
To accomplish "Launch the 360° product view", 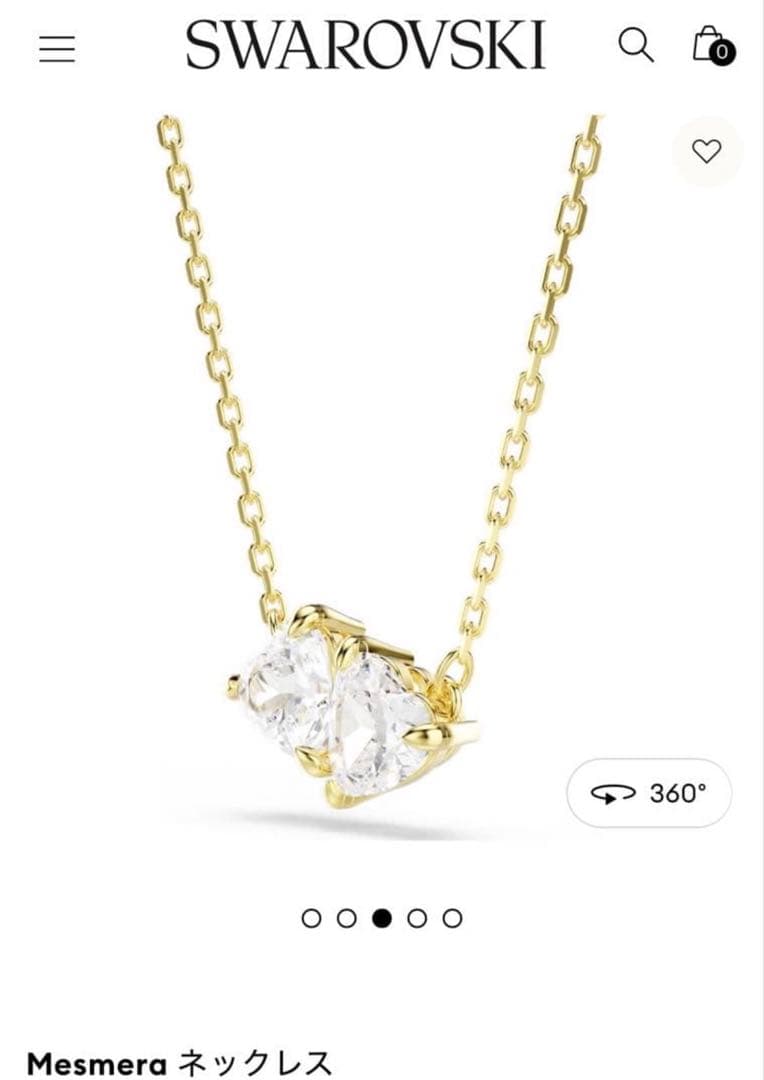I will [649, 793].
